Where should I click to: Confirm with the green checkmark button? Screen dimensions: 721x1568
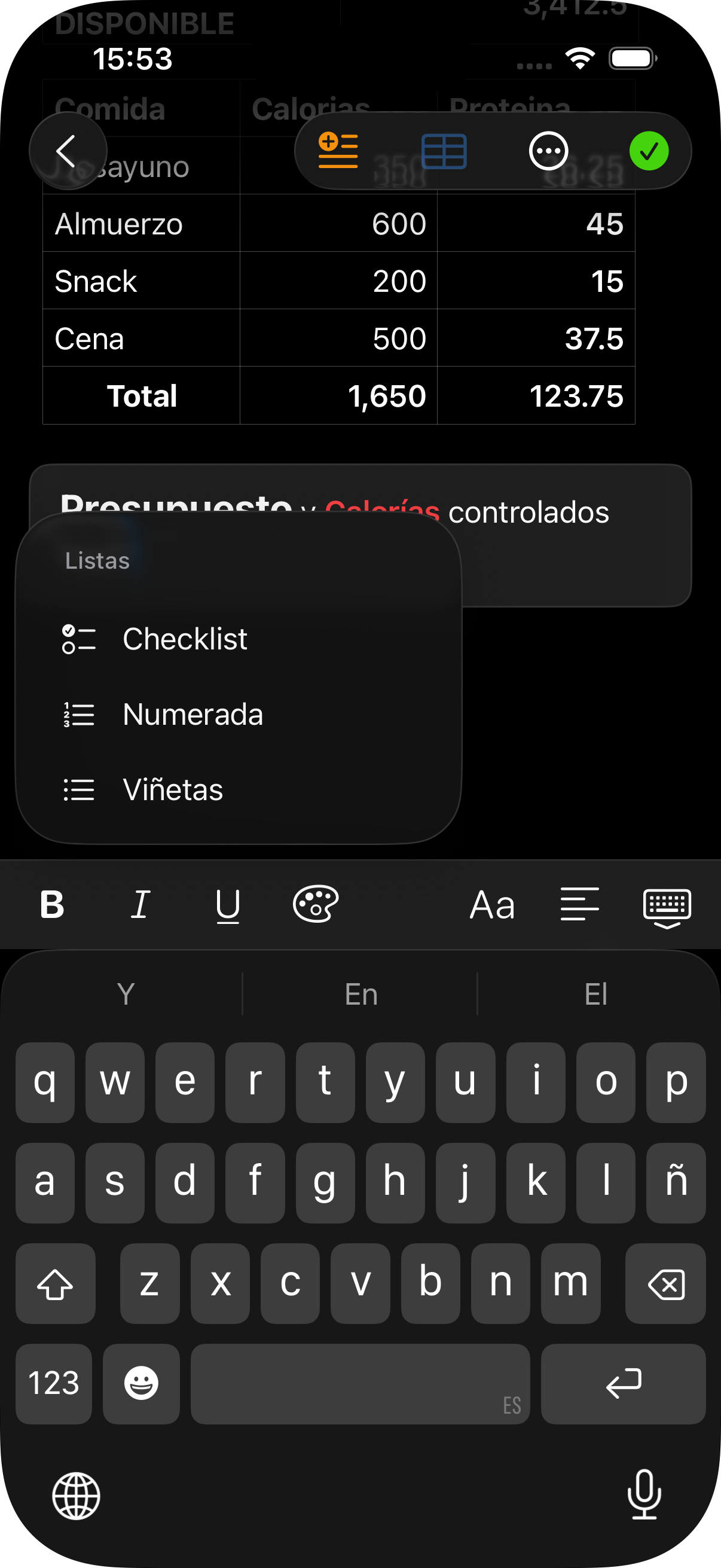tap(650, 150)
